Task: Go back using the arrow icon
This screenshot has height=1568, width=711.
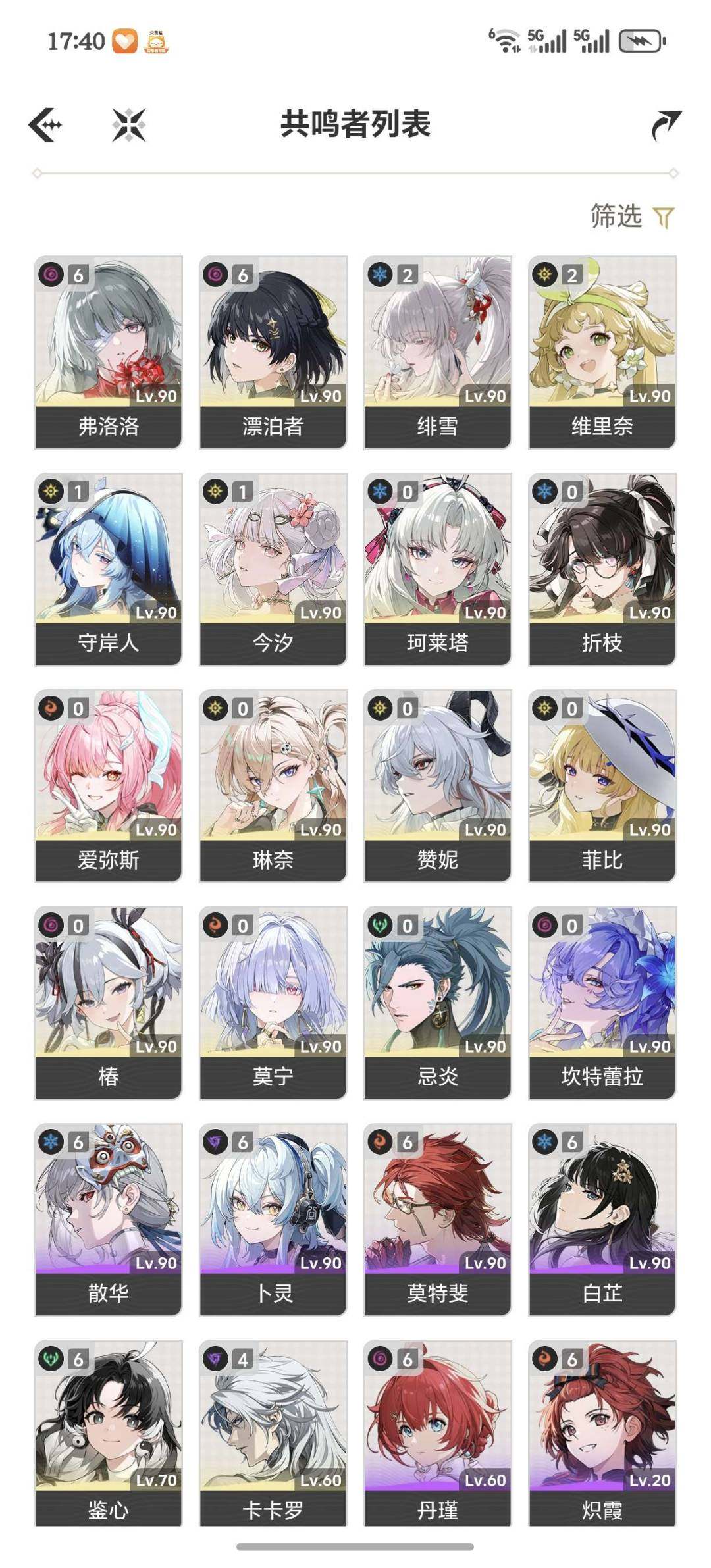Action: 45,124
